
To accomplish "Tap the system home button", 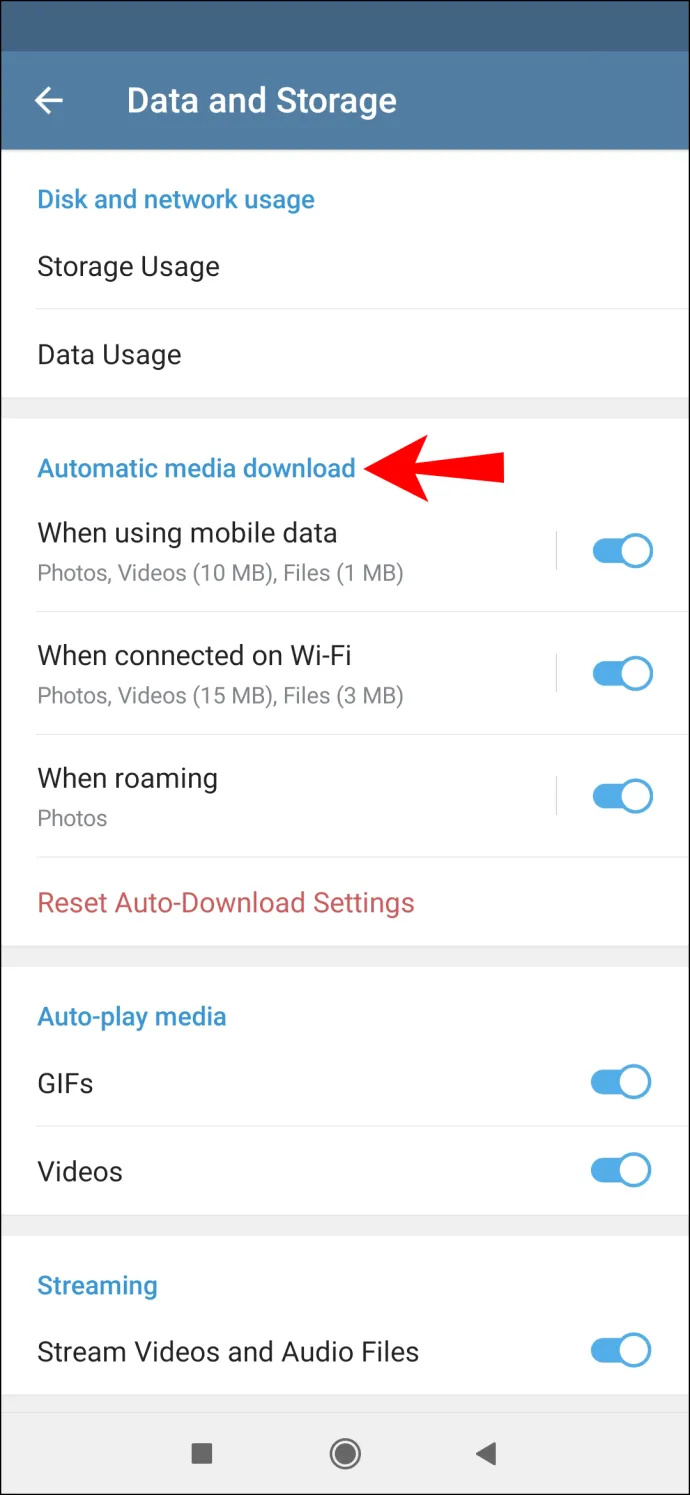I will click(x=345, y=1453).
